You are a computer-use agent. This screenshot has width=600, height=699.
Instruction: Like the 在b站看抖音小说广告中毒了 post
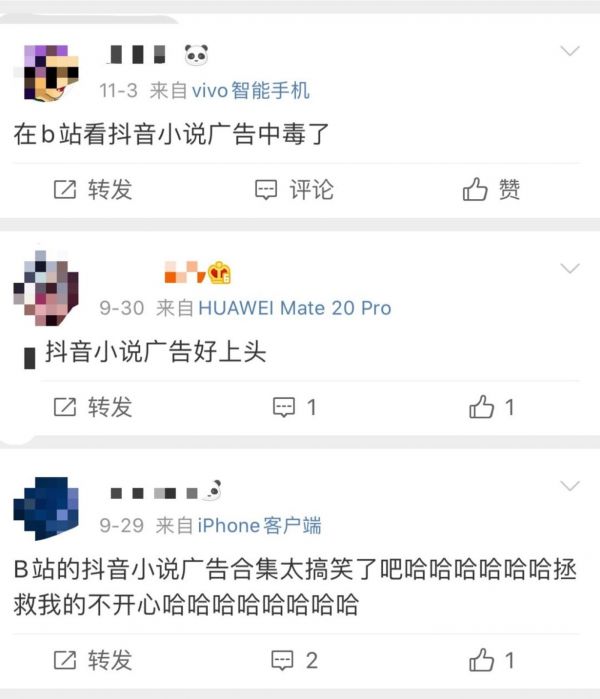tap(492, 189)
